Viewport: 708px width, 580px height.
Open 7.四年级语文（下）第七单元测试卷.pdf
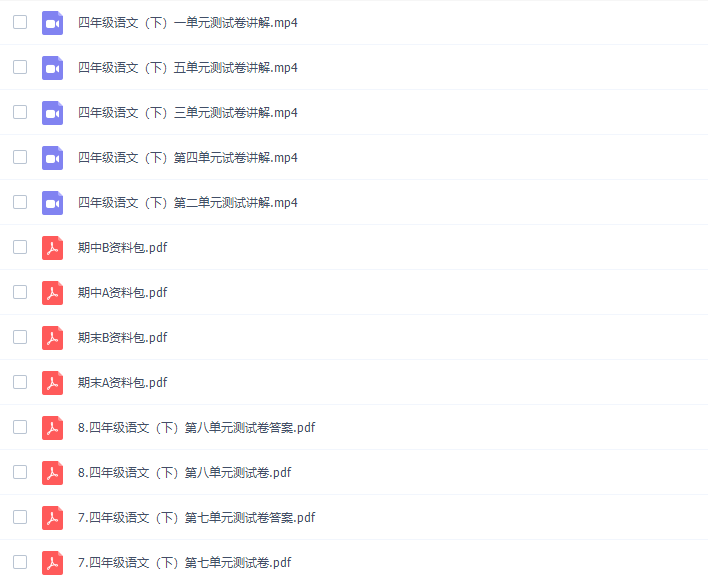pos(184,562)
